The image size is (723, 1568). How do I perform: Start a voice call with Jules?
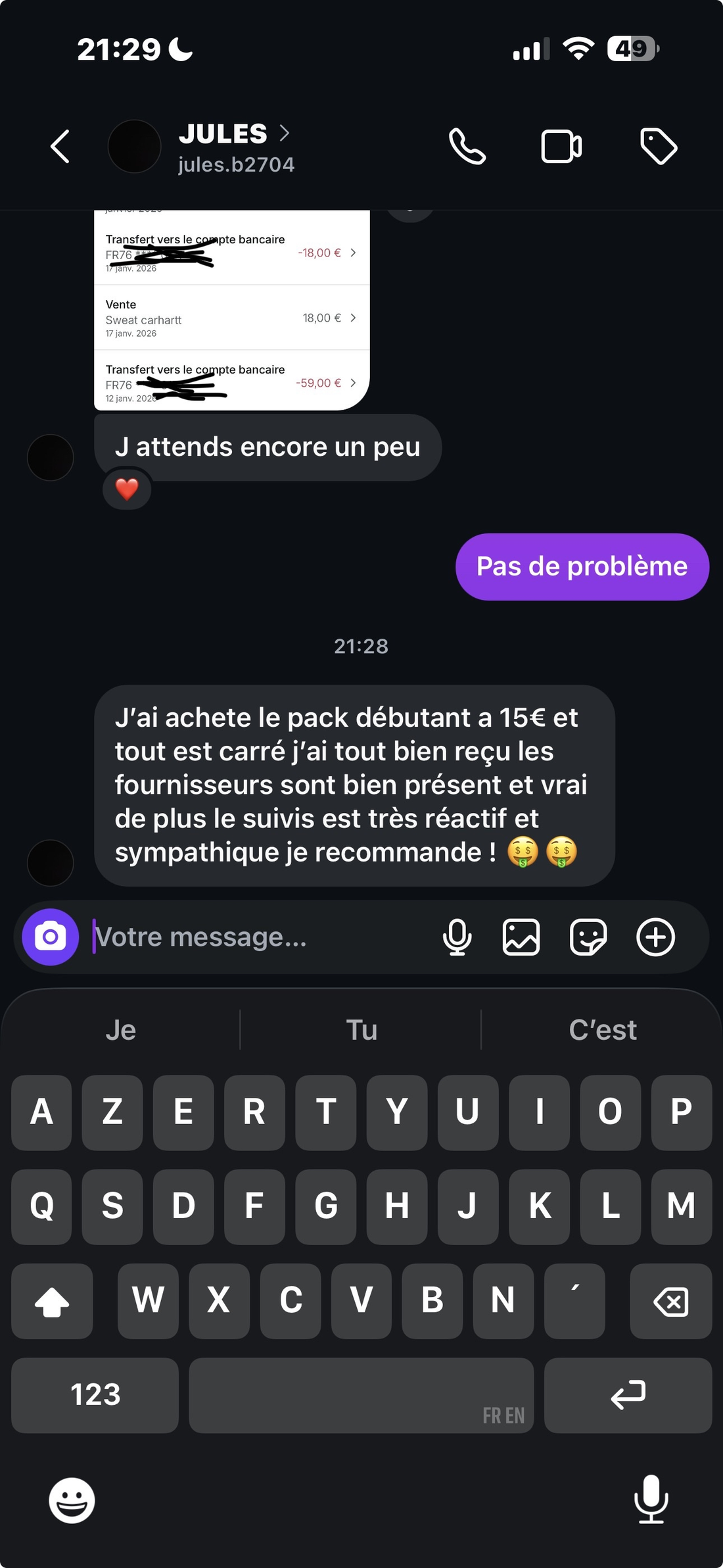467,146
